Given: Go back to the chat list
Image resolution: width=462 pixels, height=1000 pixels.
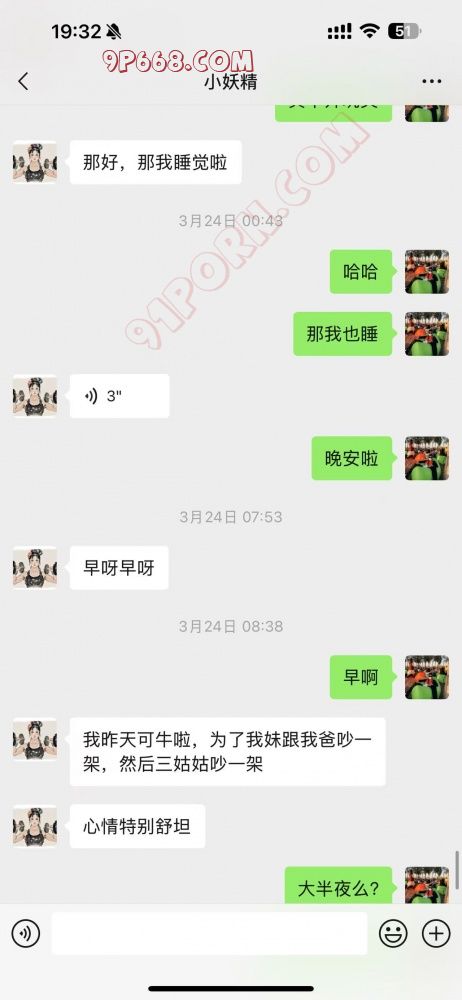Looking at the screenshot, I should (x=24, y=81).
